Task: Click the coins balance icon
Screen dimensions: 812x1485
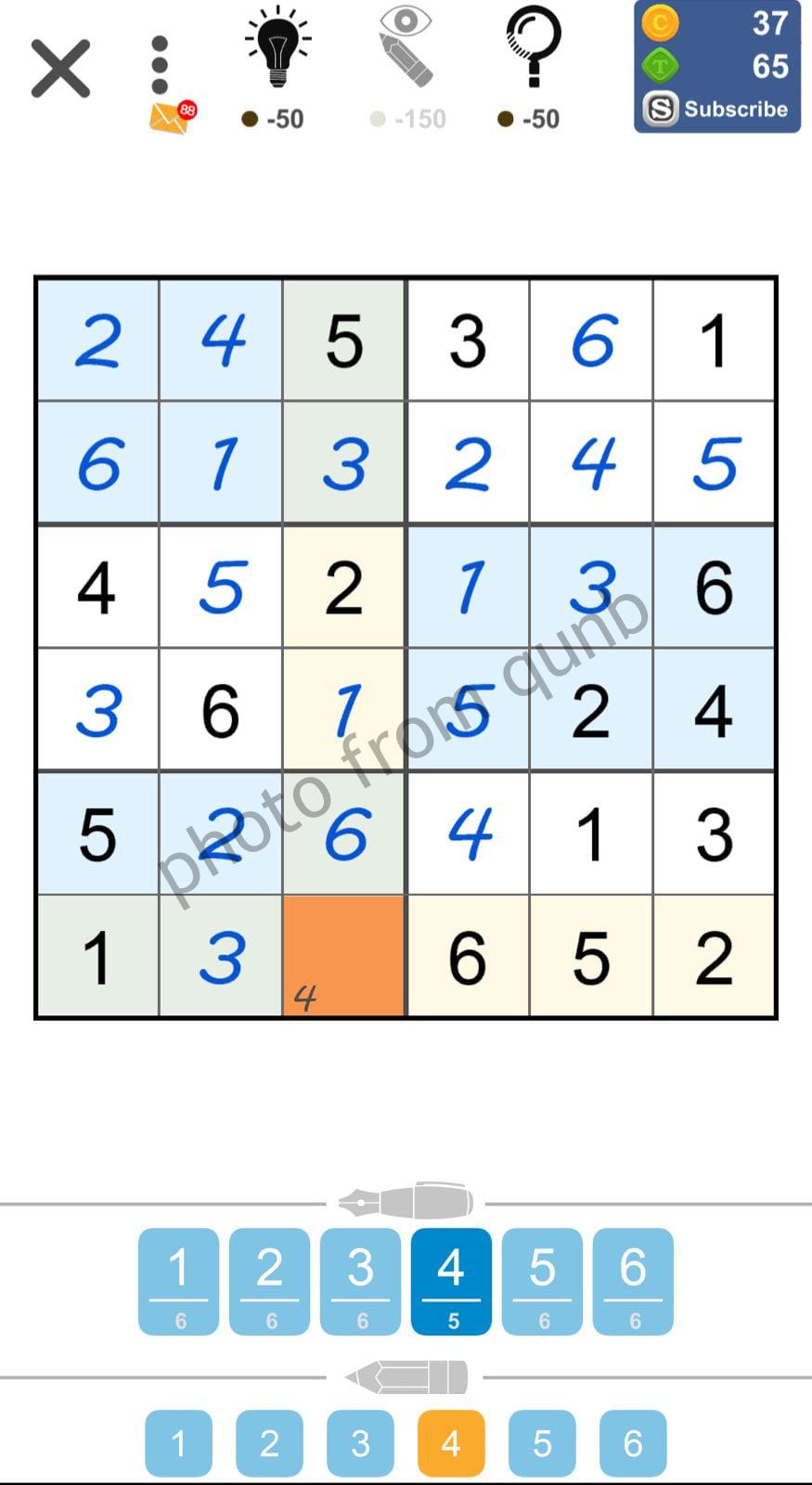Action: click(660, 23)
